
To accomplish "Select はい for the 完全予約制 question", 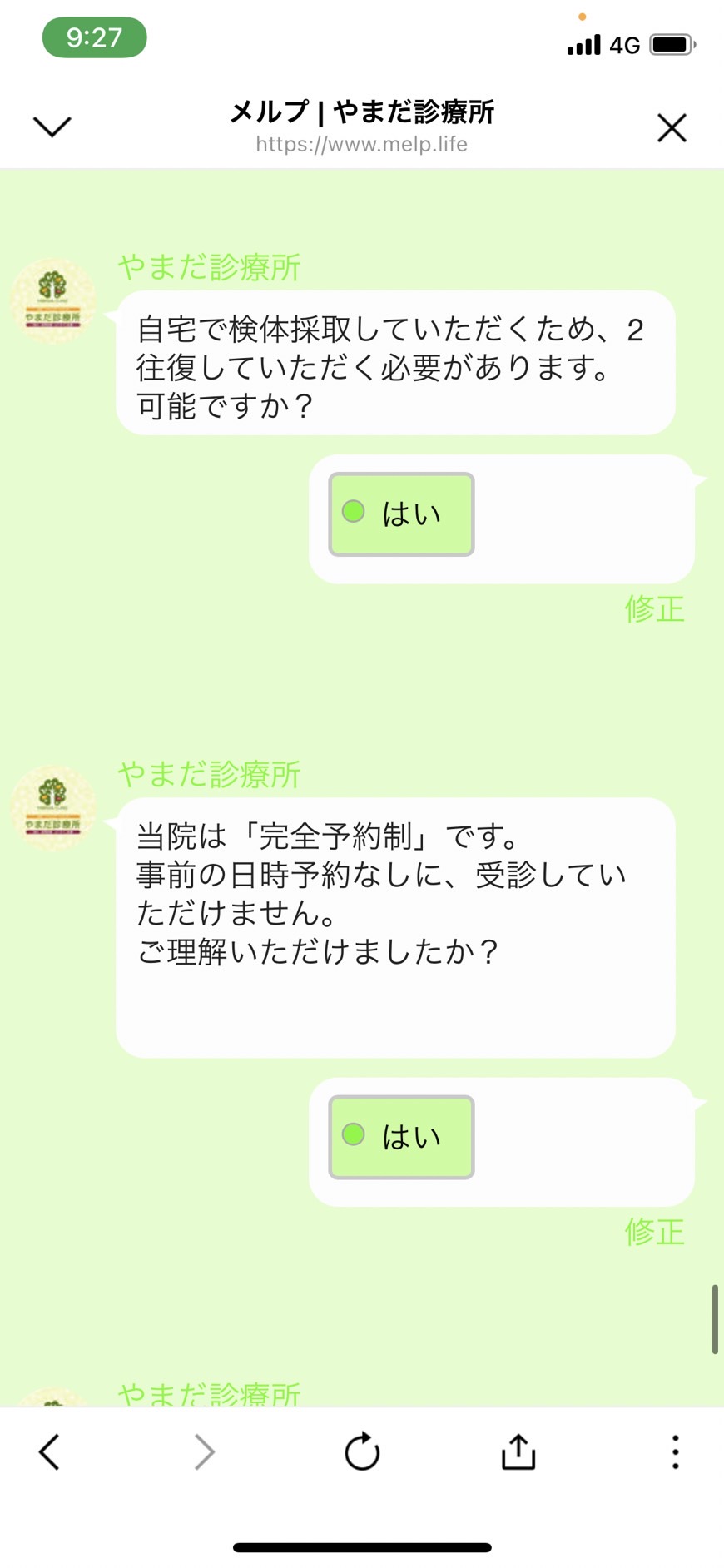I will (x=401, y=1136).
